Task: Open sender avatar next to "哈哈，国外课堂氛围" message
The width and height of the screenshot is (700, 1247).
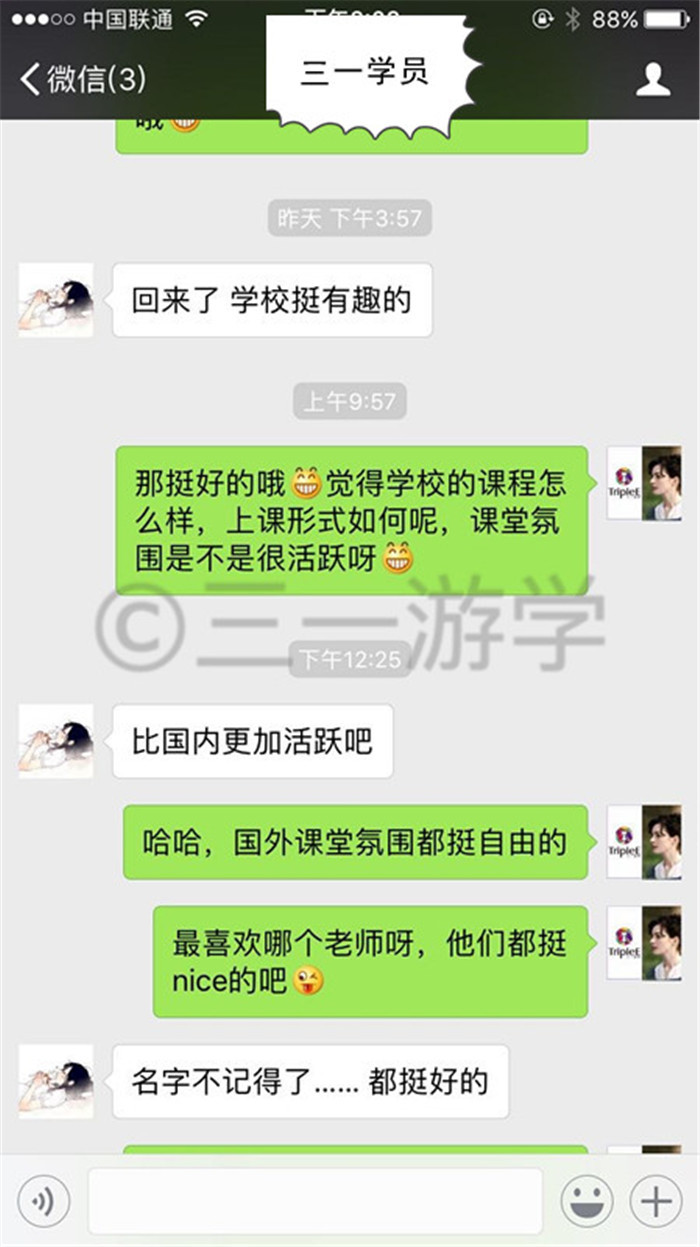Action: (x=644, y=842)
